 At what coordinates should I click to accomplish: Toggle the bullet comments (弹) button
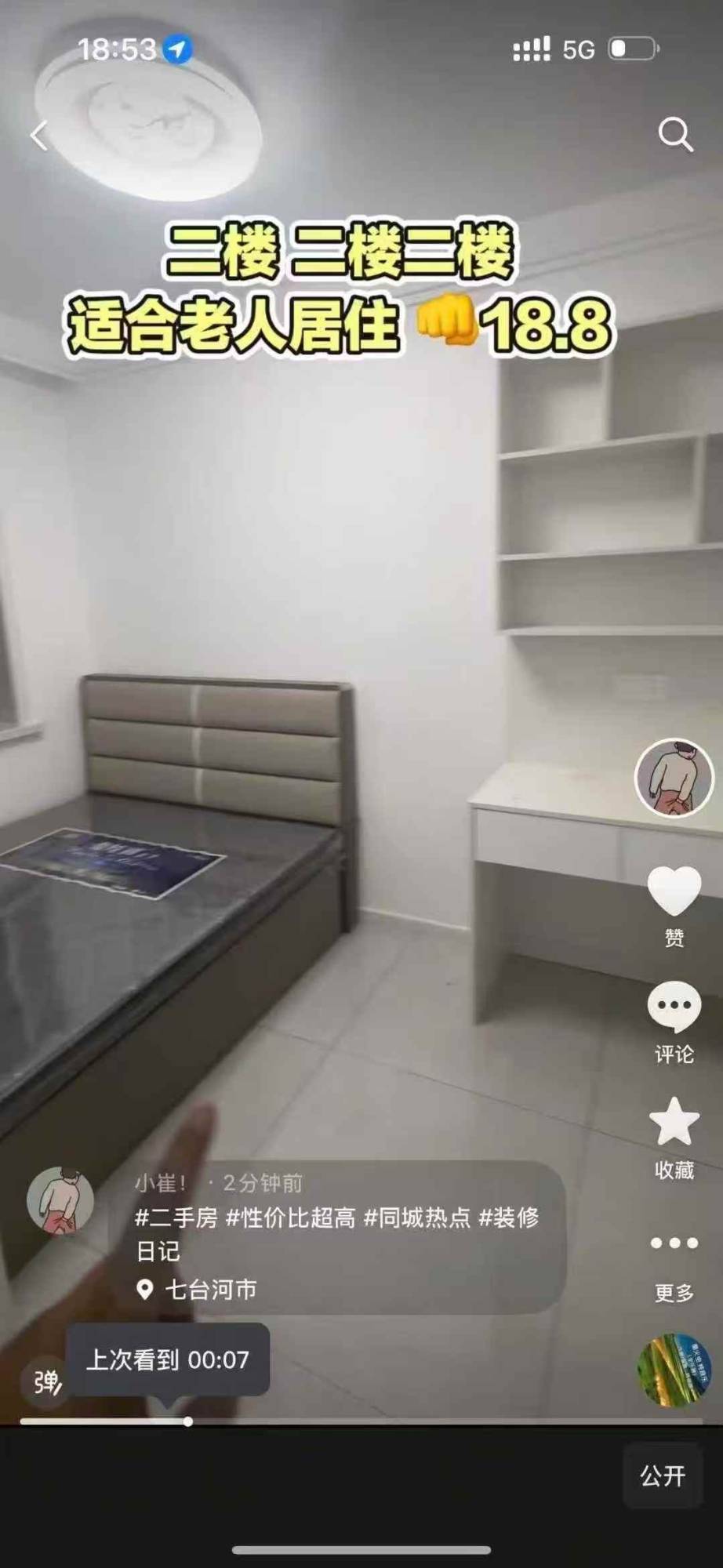pos(46,1381)
